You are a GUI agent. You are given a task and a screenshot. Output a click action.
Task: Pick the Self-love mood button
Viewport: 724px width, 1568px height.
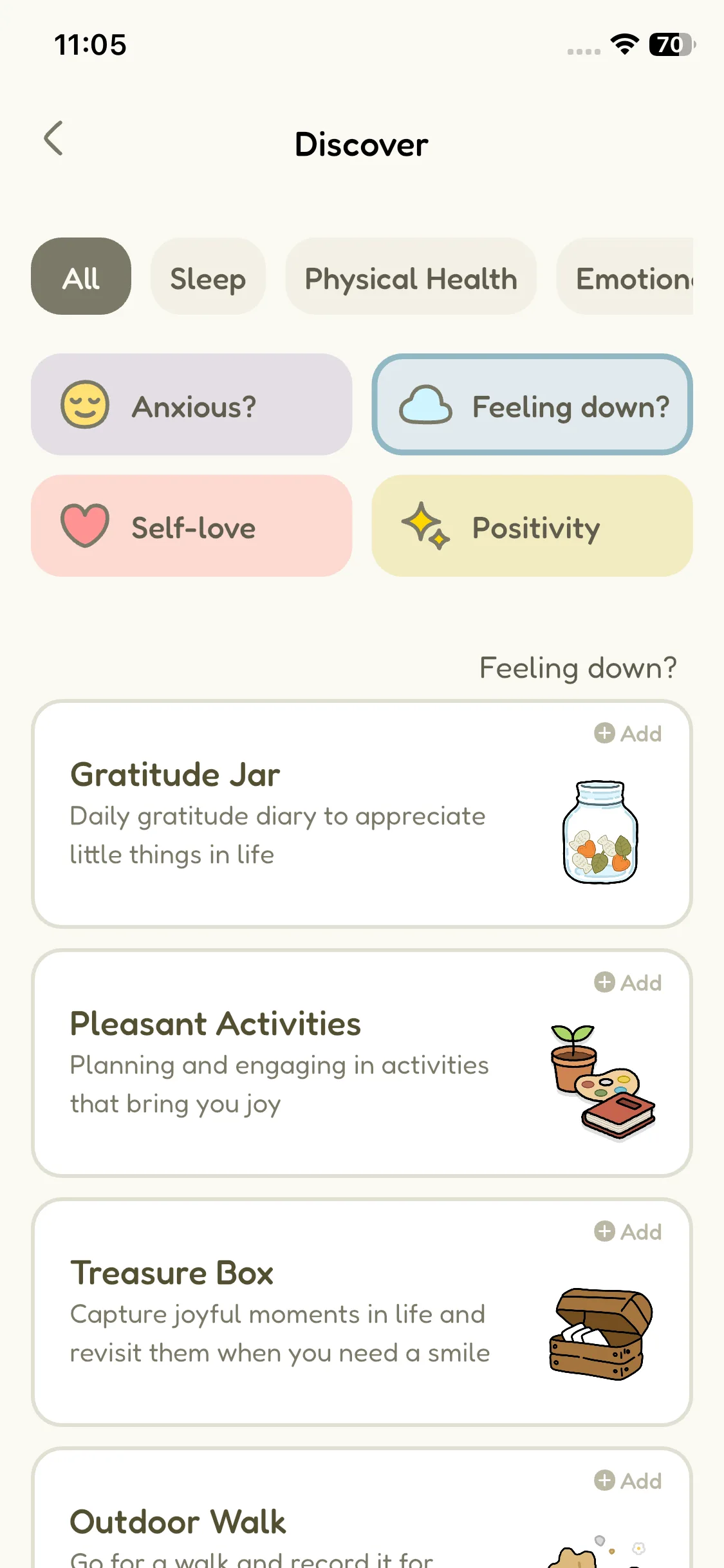click(x=192, y=526)
